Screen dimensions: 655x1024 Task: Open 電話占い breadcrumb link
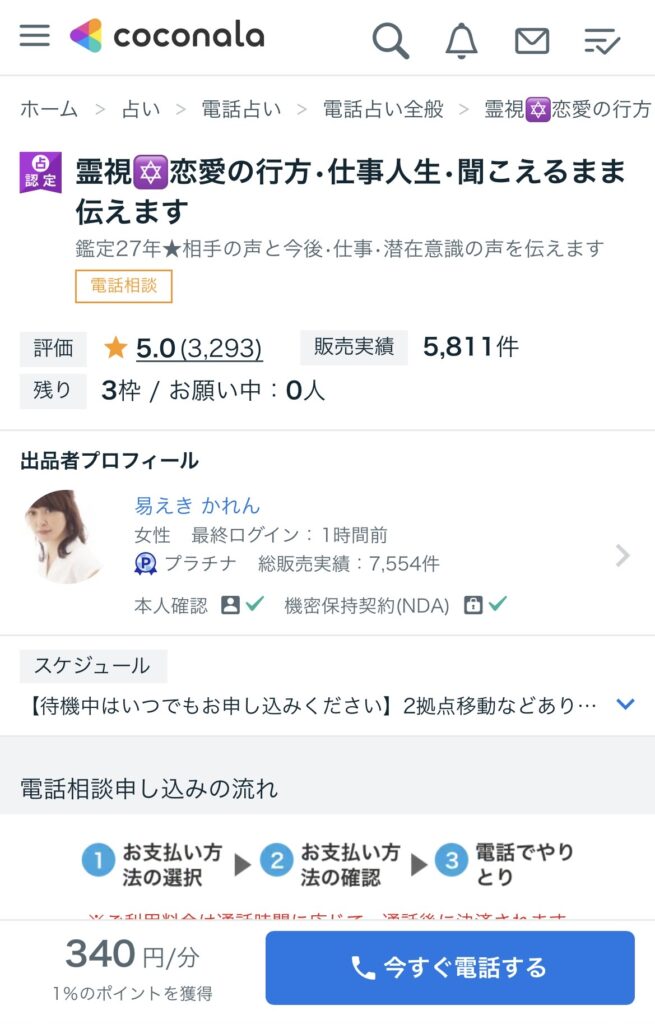point(241,109)
